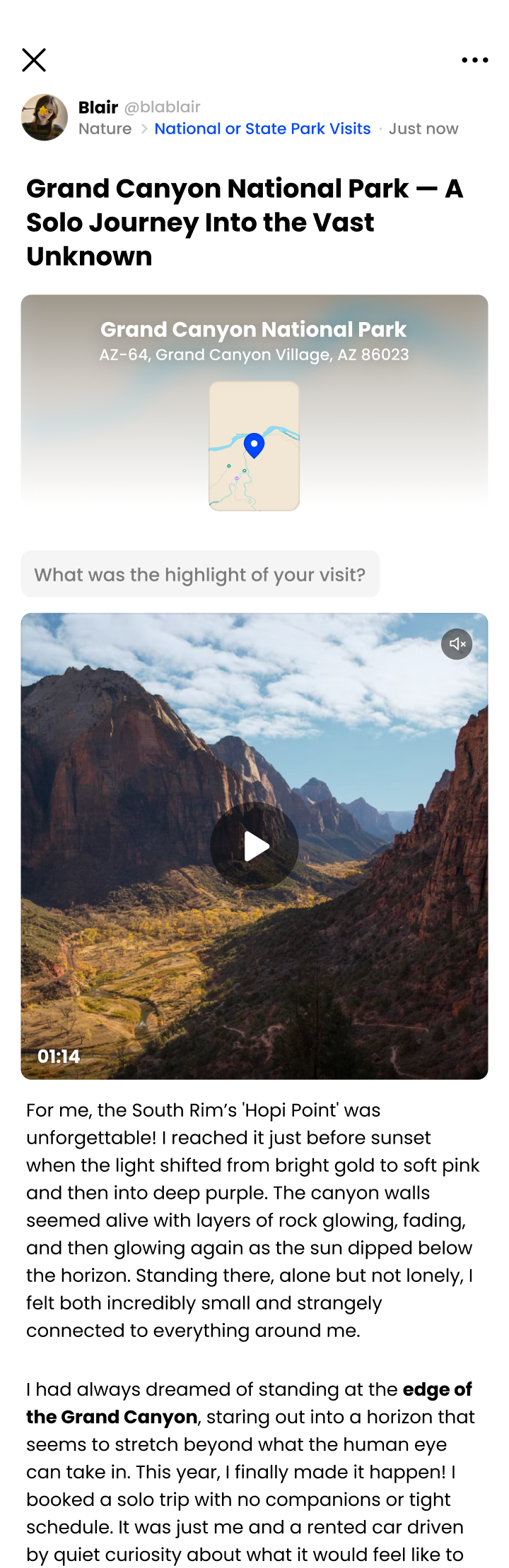Open the National or State Park Visits category
The width and height of the screenshot is (509, 1568).
(x=262, y=129)
